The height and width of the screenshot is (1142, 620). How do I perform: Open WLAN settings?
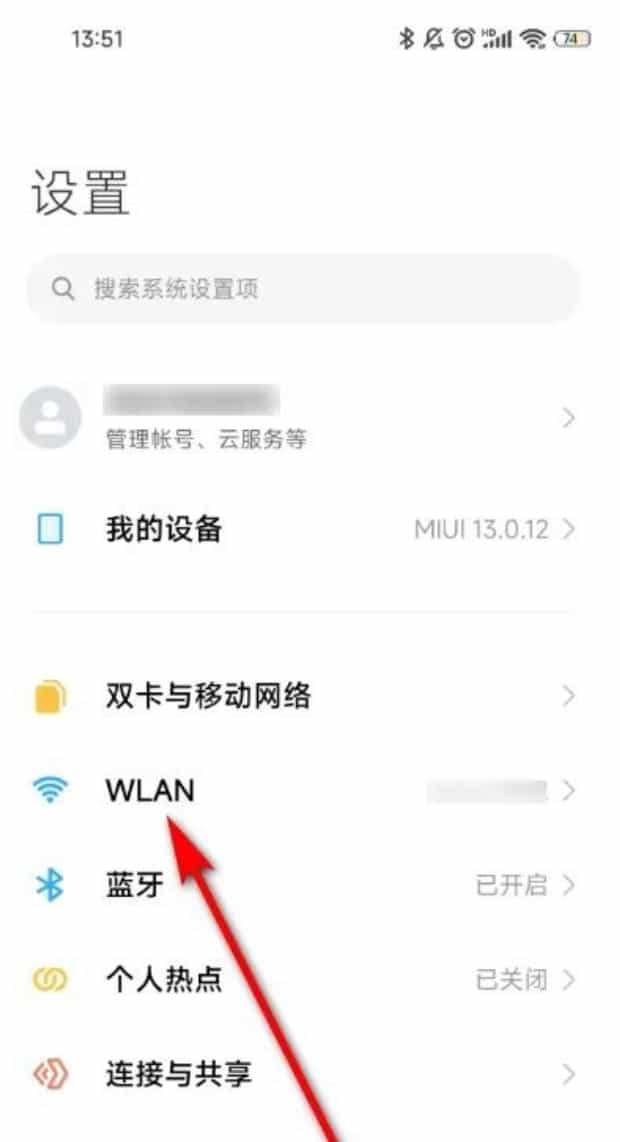click(x=300, y=791)
